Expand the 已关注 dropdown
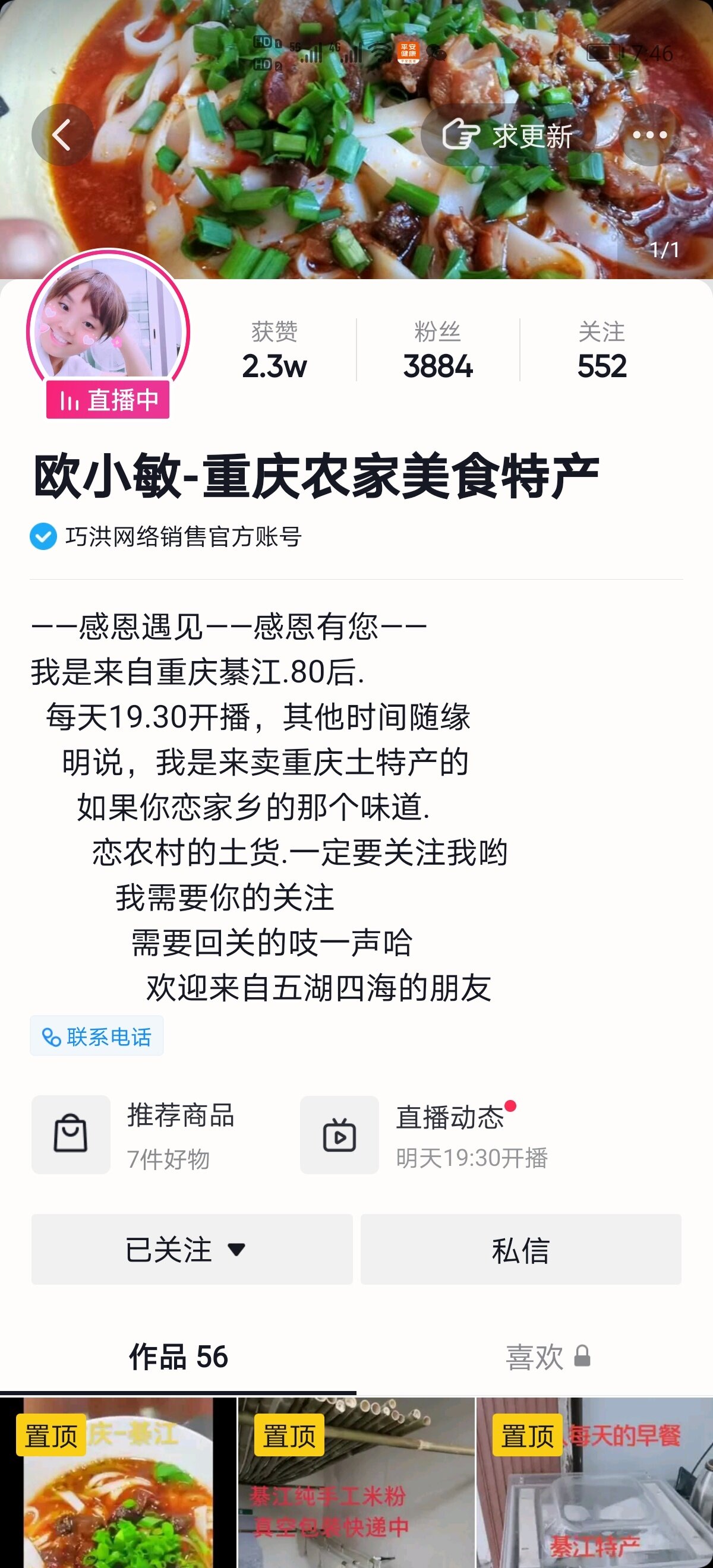The height and width of the screenshot is (1568, 713). coord(192,1250)
